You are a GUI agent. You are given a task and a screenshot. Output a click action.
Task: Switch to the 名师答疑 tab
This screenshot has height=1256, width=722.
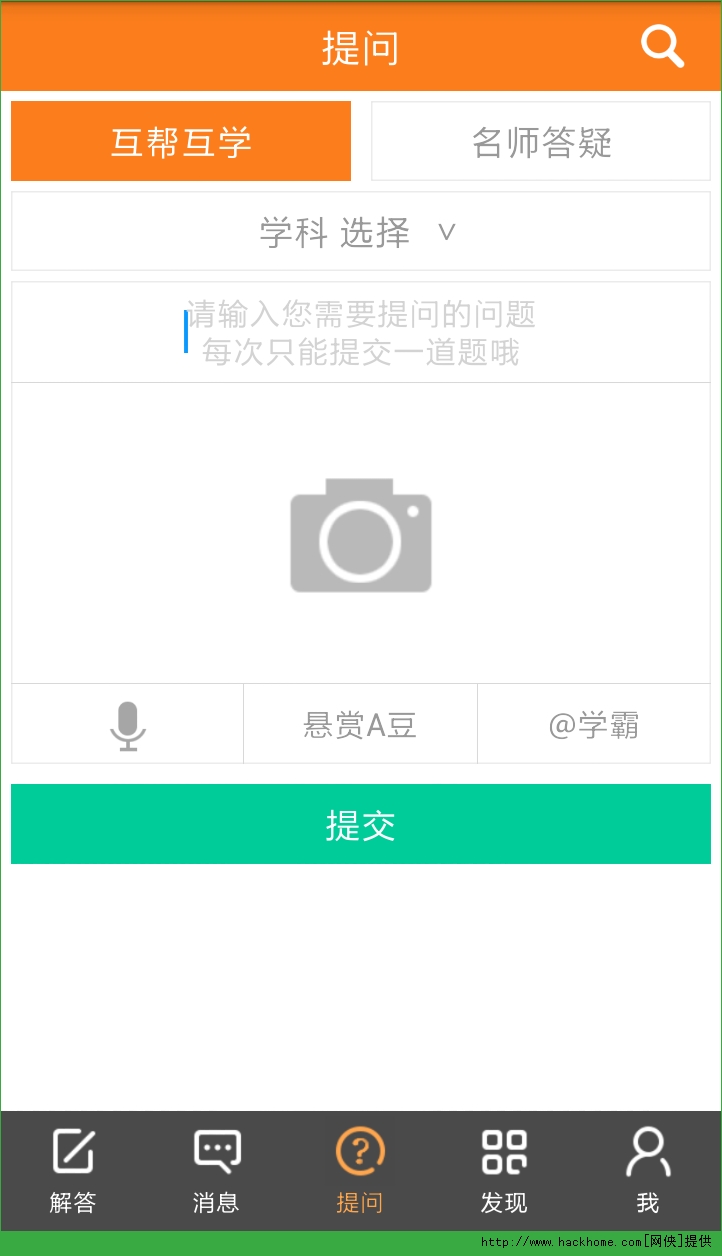(x=541, y=142)
